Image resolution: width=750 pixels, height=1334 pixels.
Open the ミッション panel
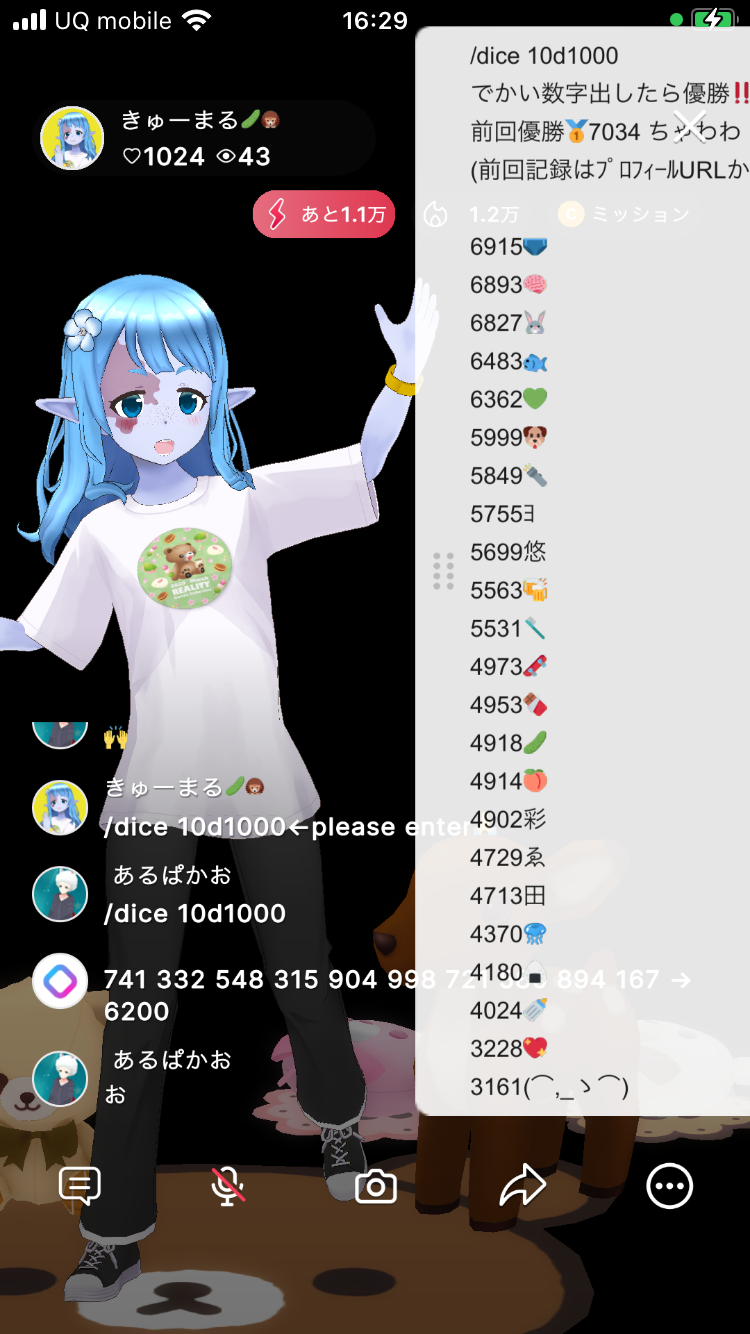tap(624, 214)
